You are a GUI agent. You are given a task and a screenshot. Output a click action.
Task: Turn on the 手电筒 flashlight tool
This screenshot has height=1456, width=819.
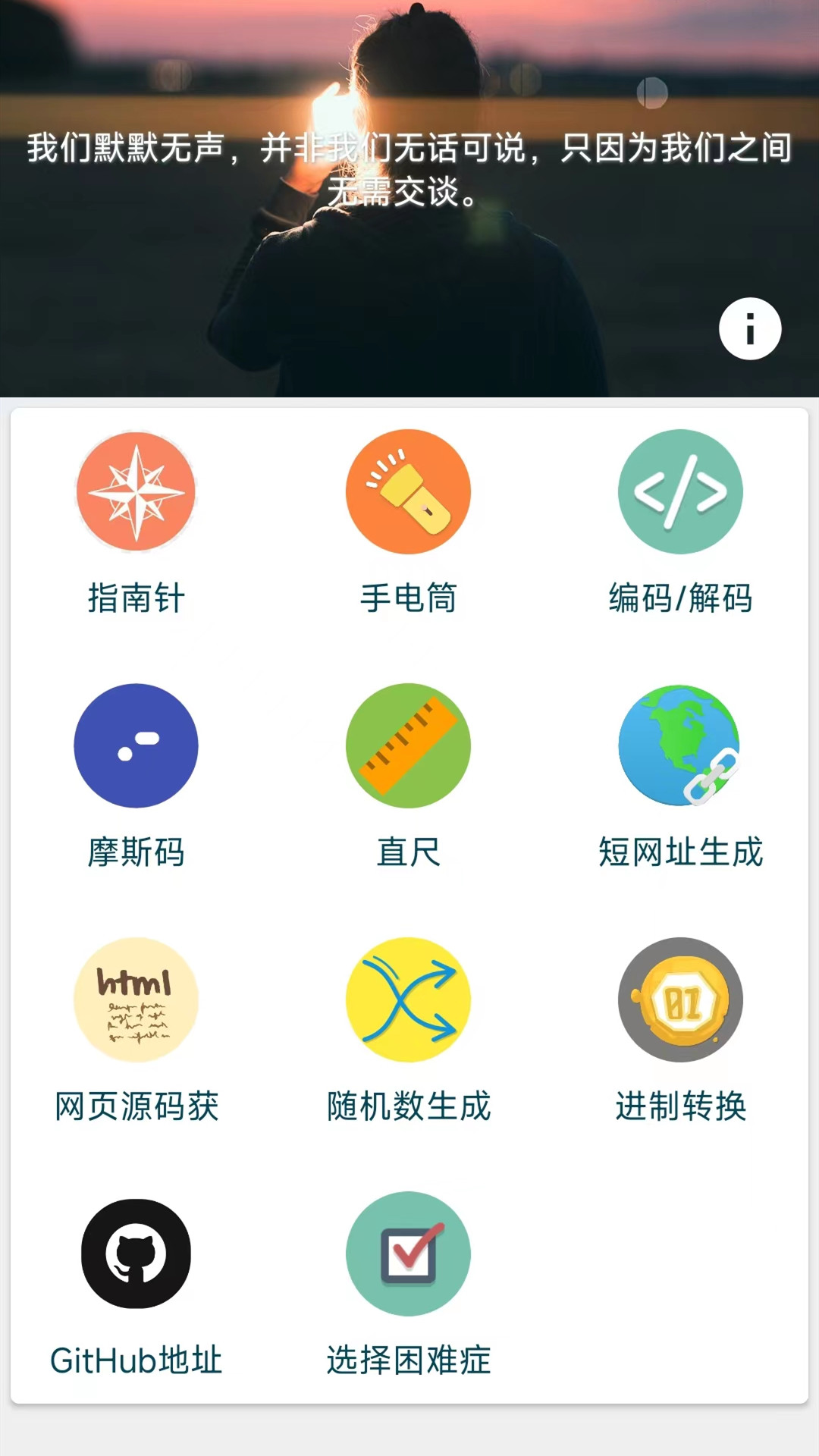pyautogui.click(x=408, y=491)
